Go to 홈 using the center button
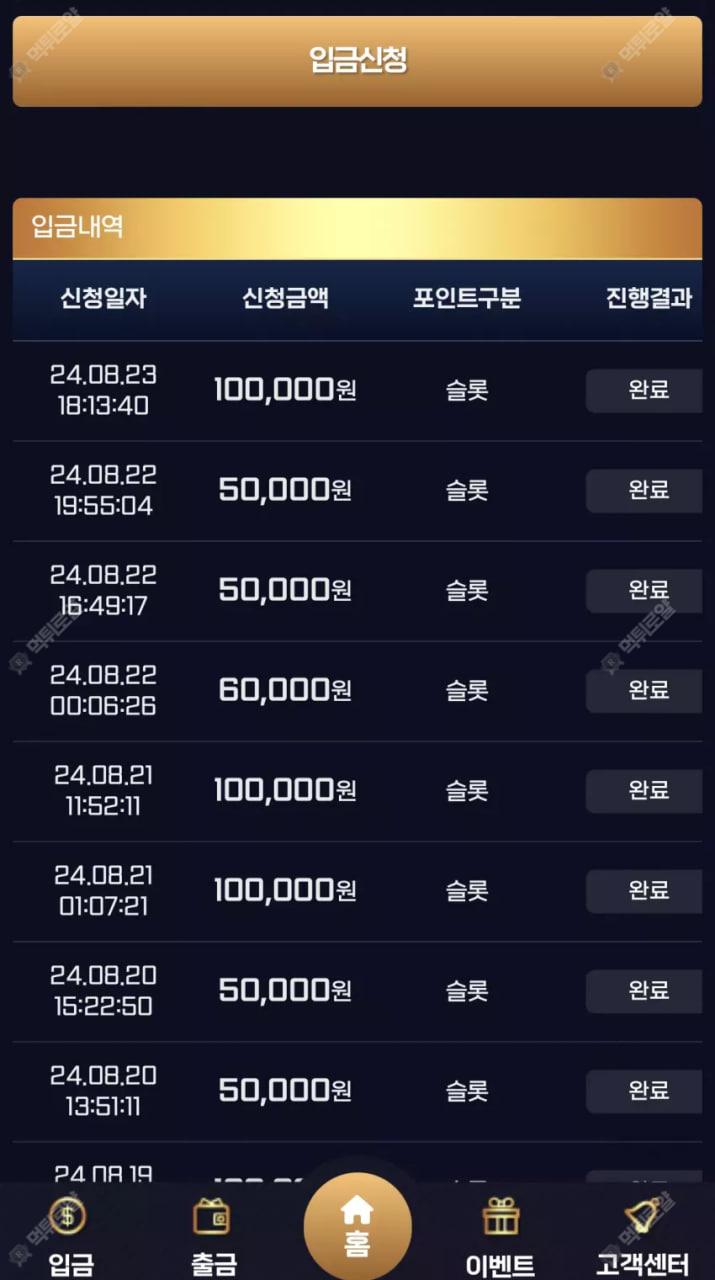Screen dimensions: 715x1280 [x=357, y=1226]
